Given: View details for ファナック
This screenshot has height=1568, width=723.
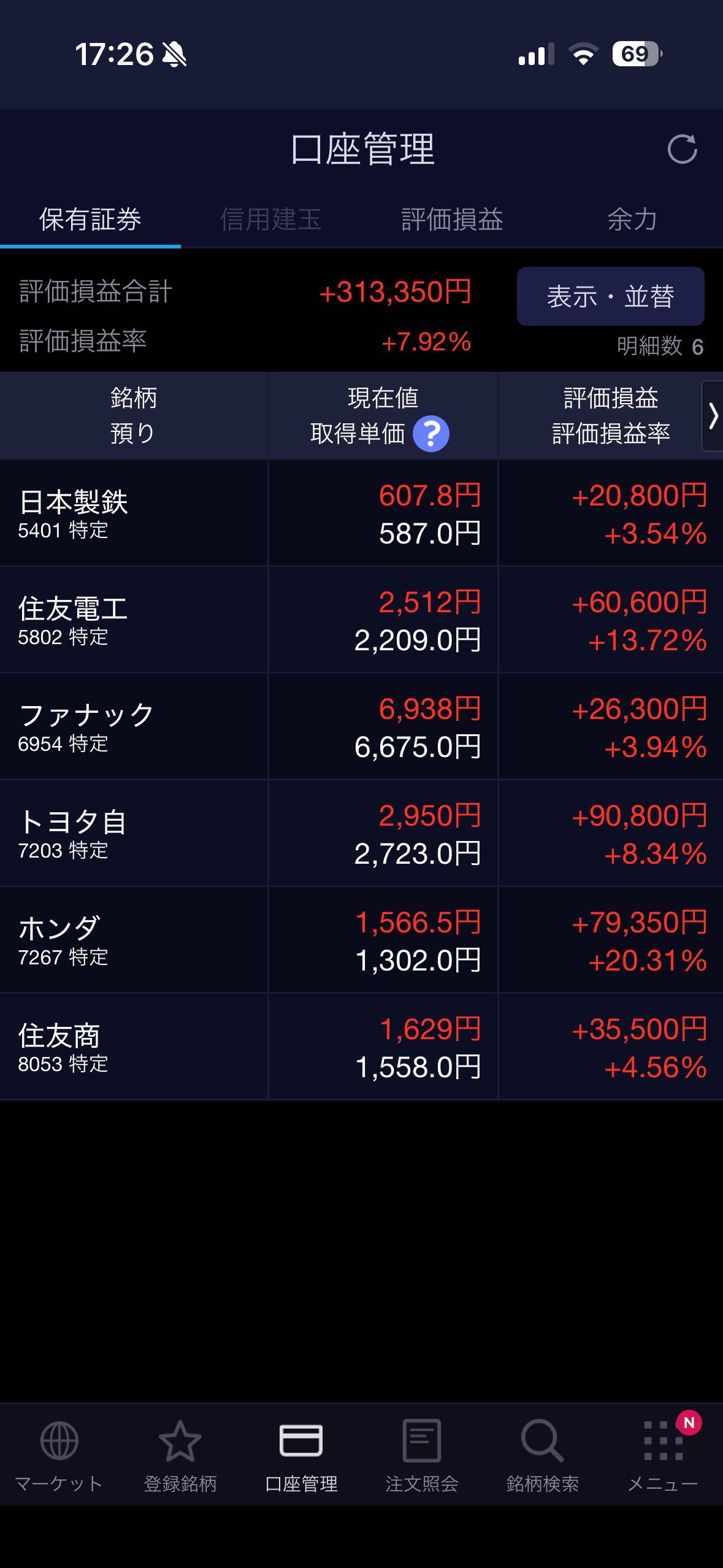Looking at the screenshot, I should click(361, 726).
